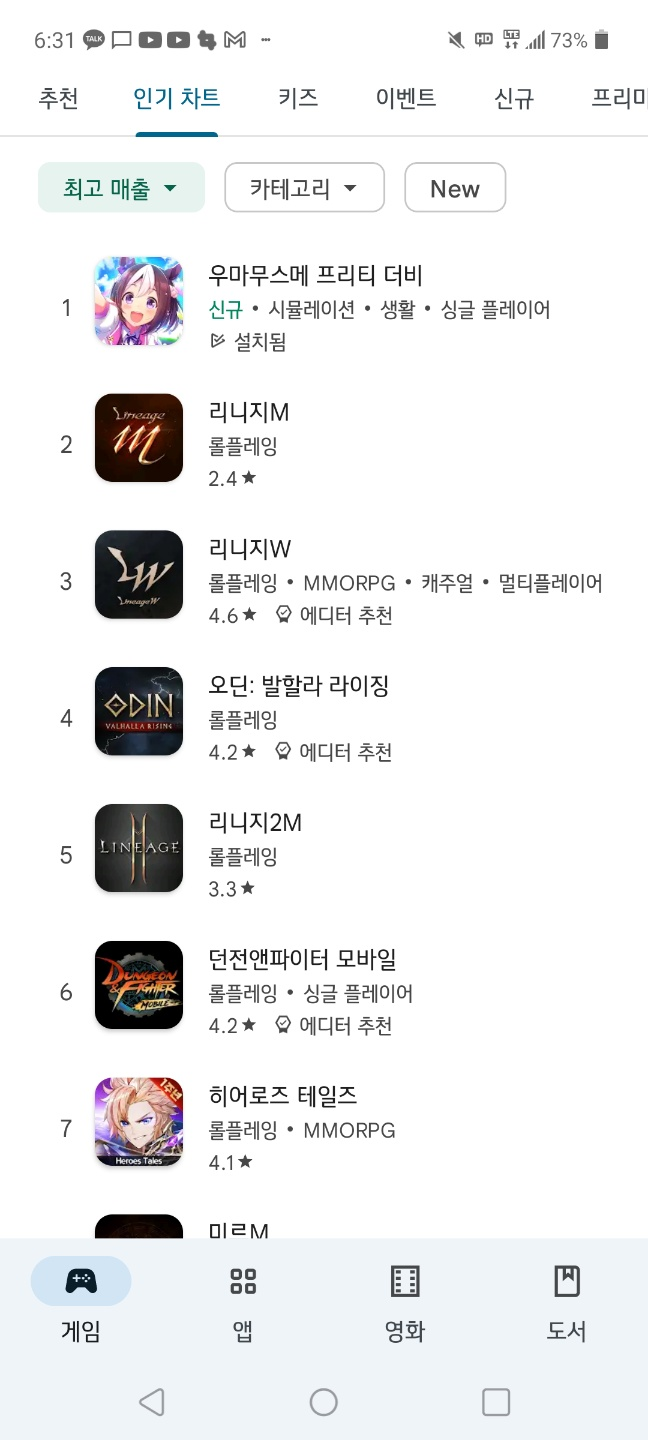Switch to the 신규 tab
Image resolution: width=648 pixels, height=1440 pixels.
pyautogui.click(x=514, y=98)
